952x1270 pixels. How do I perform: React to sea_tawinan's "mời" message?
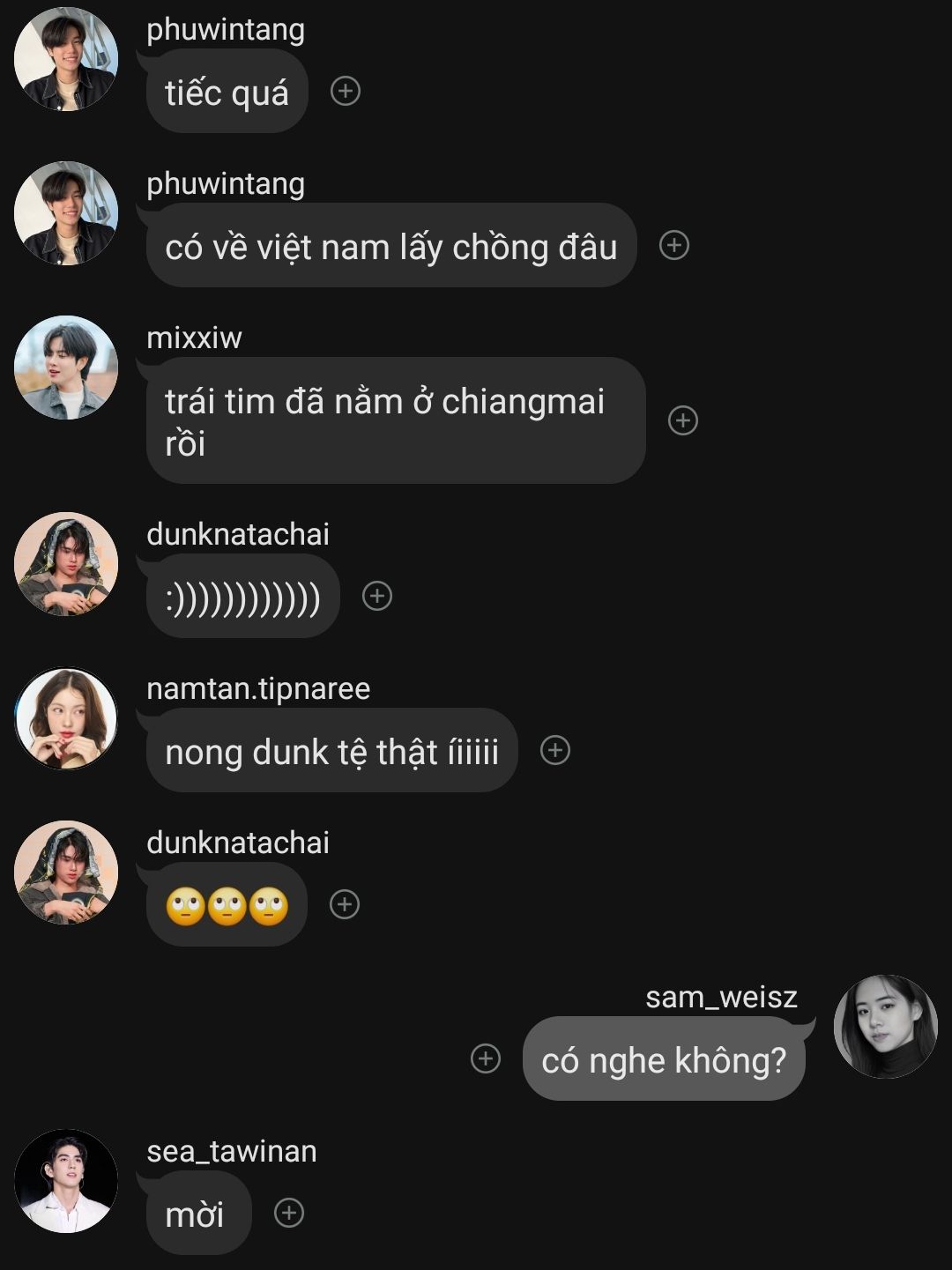289,1213
